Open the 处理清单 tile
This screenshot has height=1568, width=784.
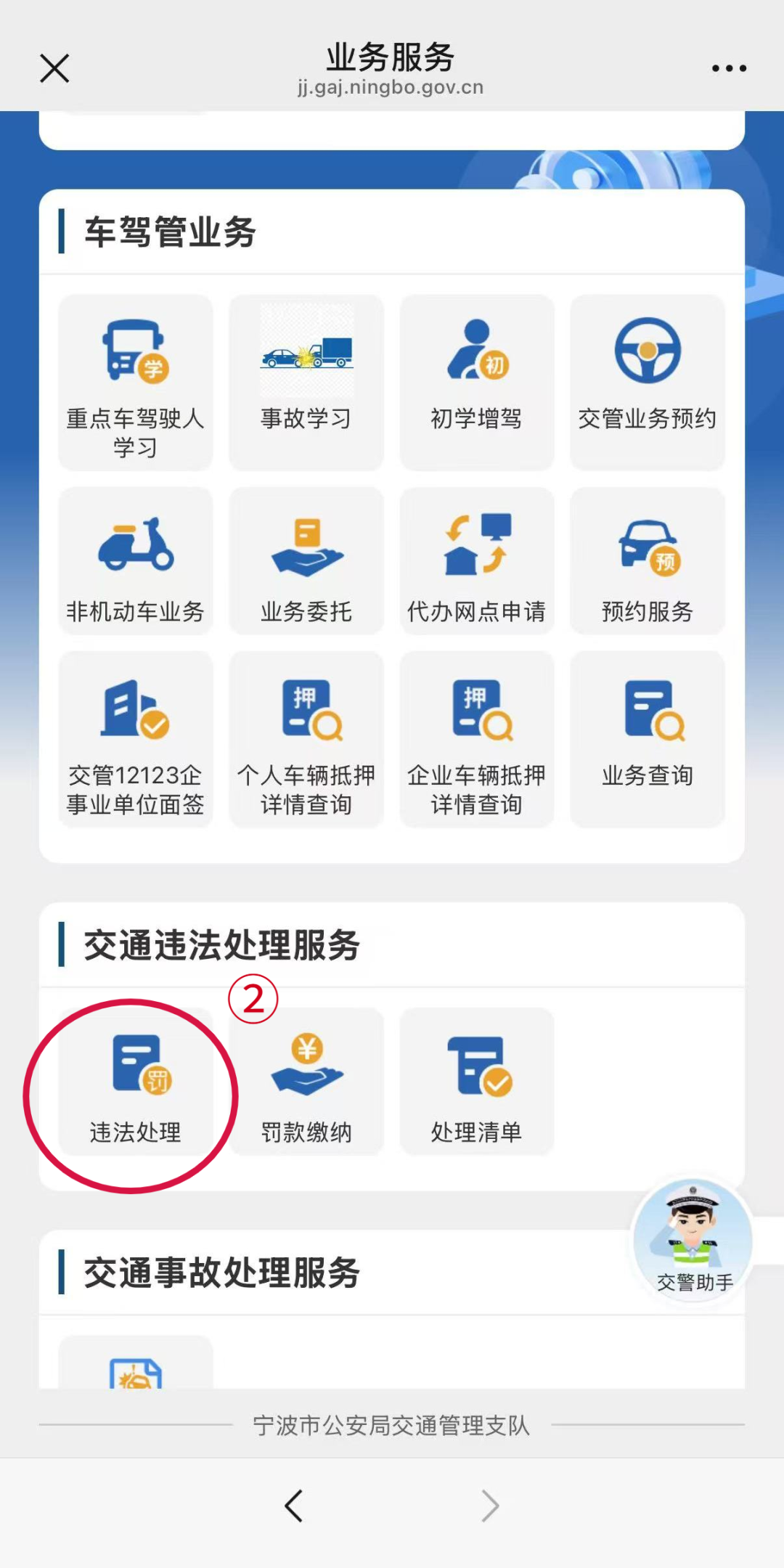(477, 1082)
